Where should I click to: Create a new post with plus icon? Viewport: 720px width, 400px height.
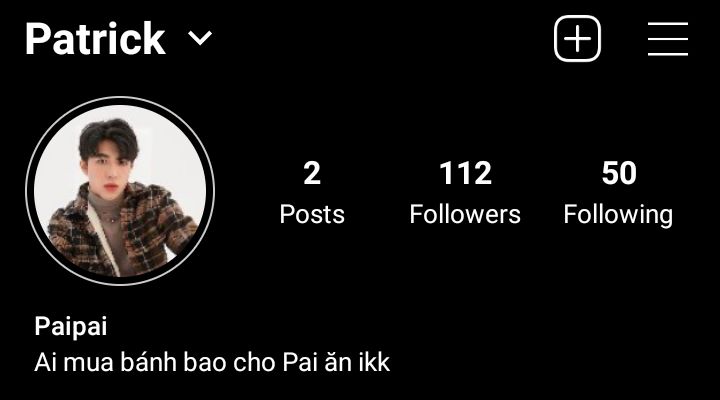[577, 39]
